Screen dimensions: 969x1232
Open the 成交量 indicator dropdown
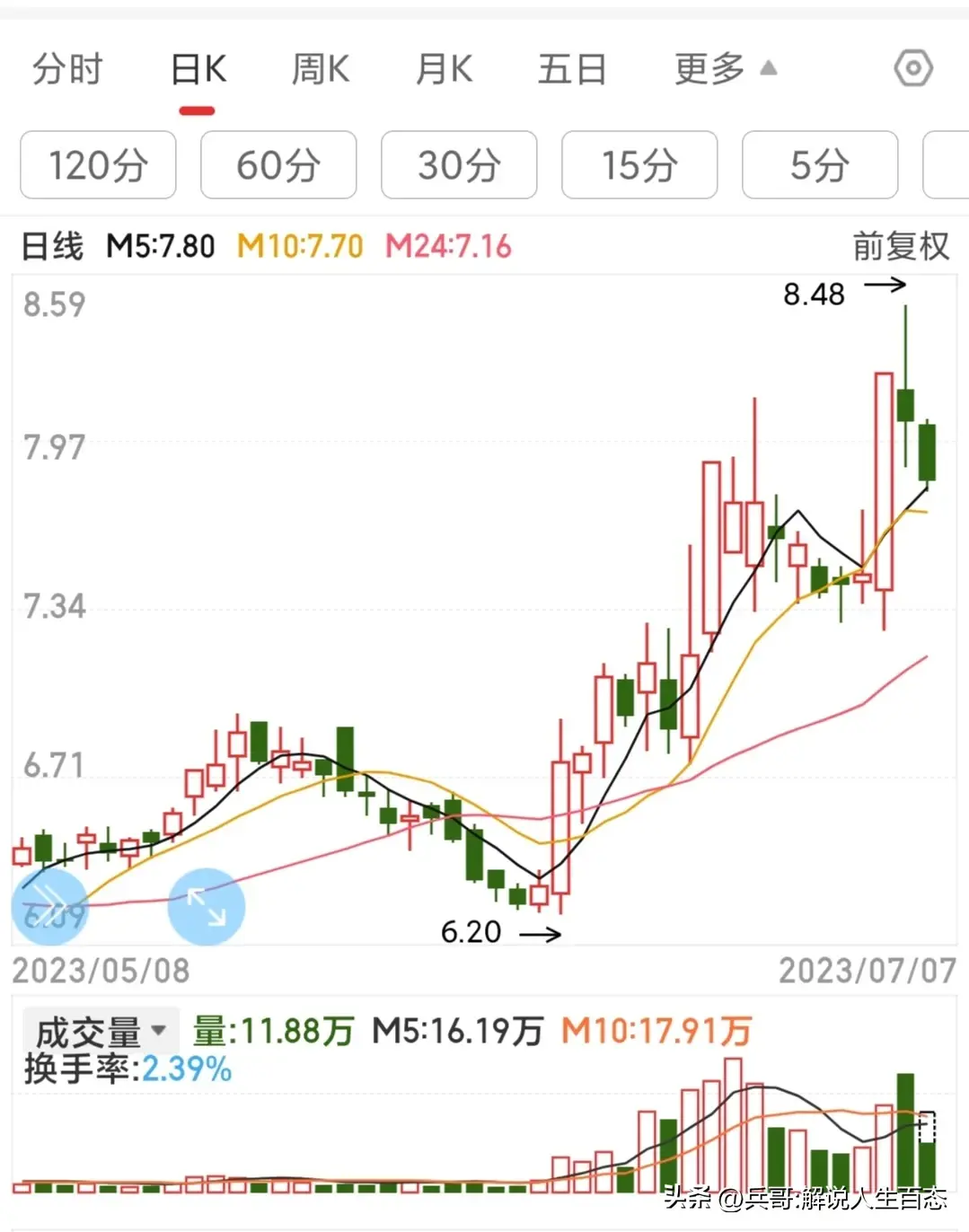click(x=101, y=1031)
